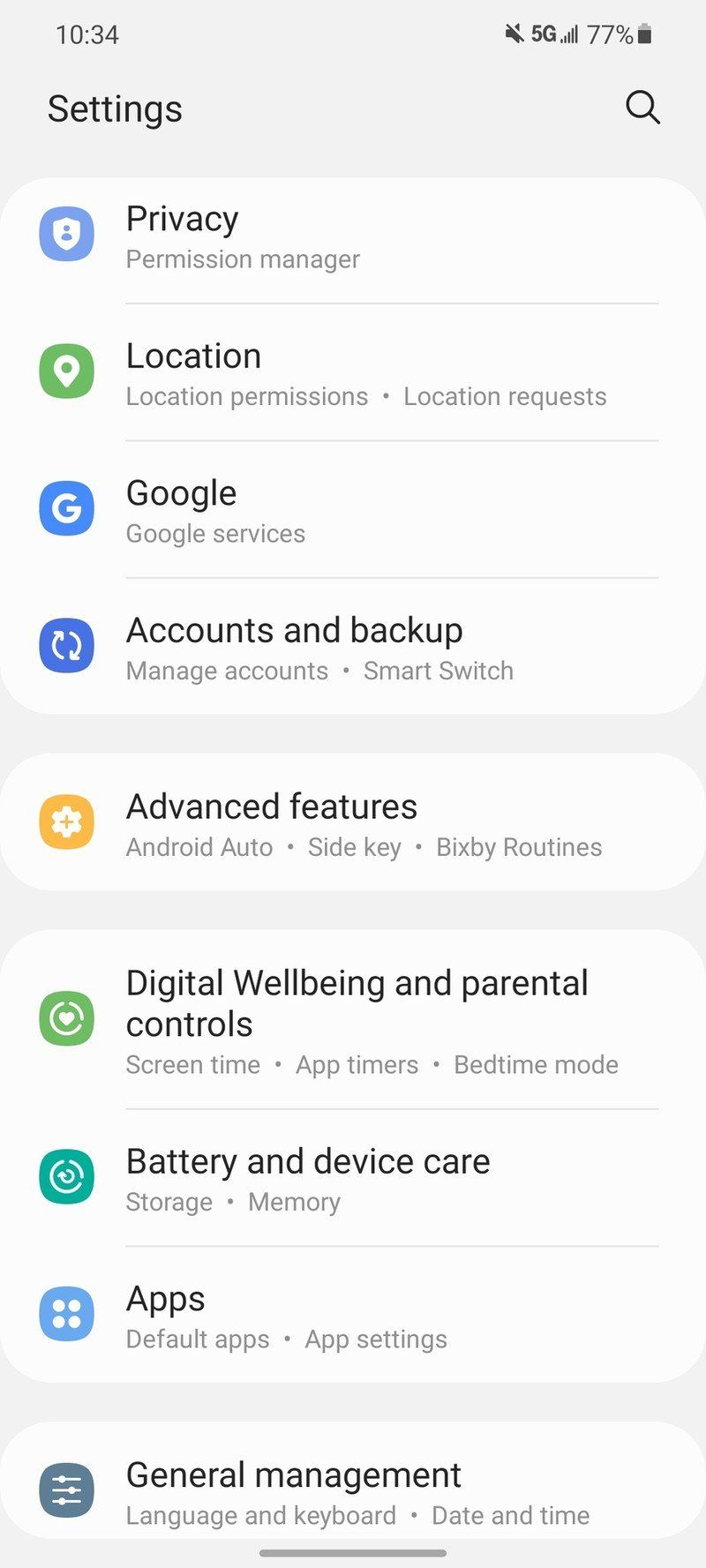Tap the Google services entry

(215, 533)
